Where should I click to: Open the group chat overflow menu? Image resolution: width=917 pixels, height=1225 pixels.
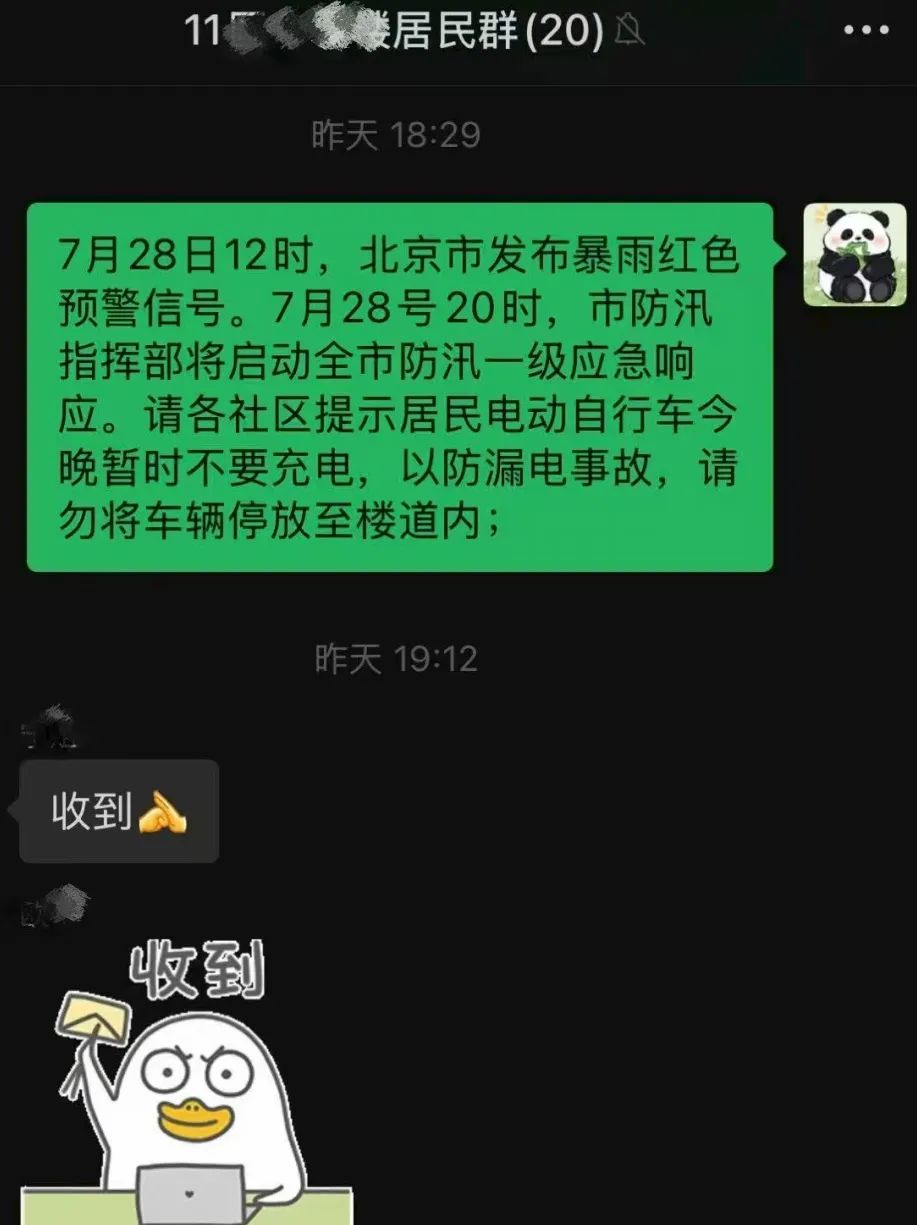[865, 30]
